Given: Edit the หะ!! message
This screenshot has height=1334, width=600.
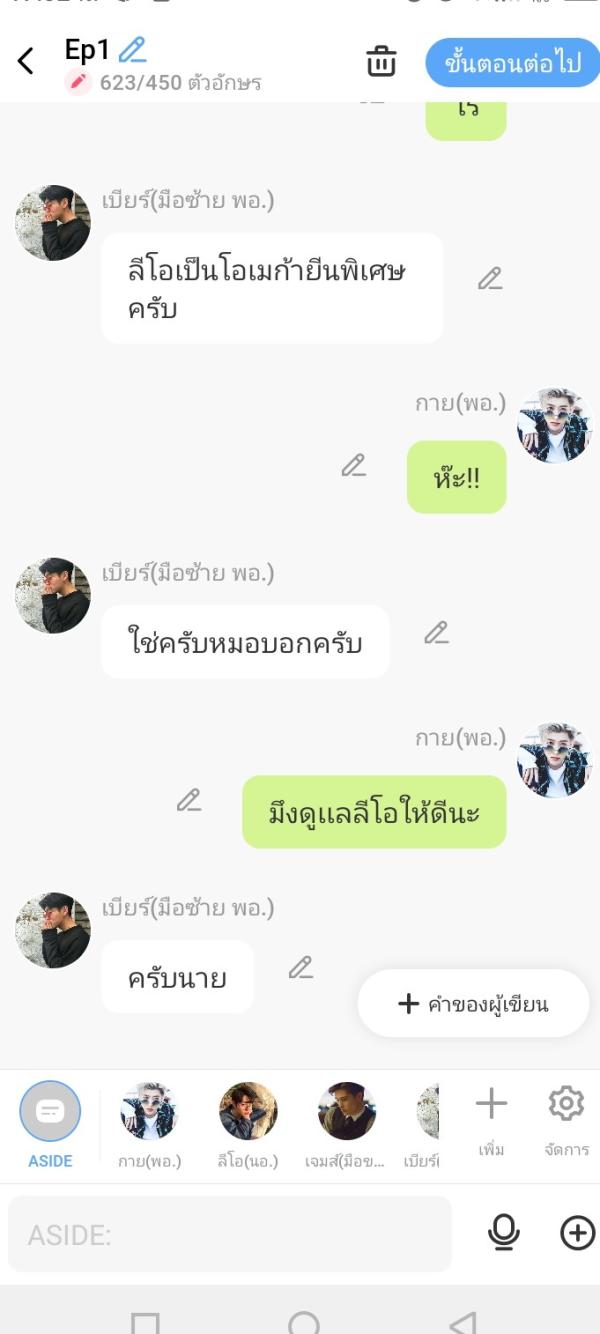Looking at the screenshot, I should click(x=353, y=466).
